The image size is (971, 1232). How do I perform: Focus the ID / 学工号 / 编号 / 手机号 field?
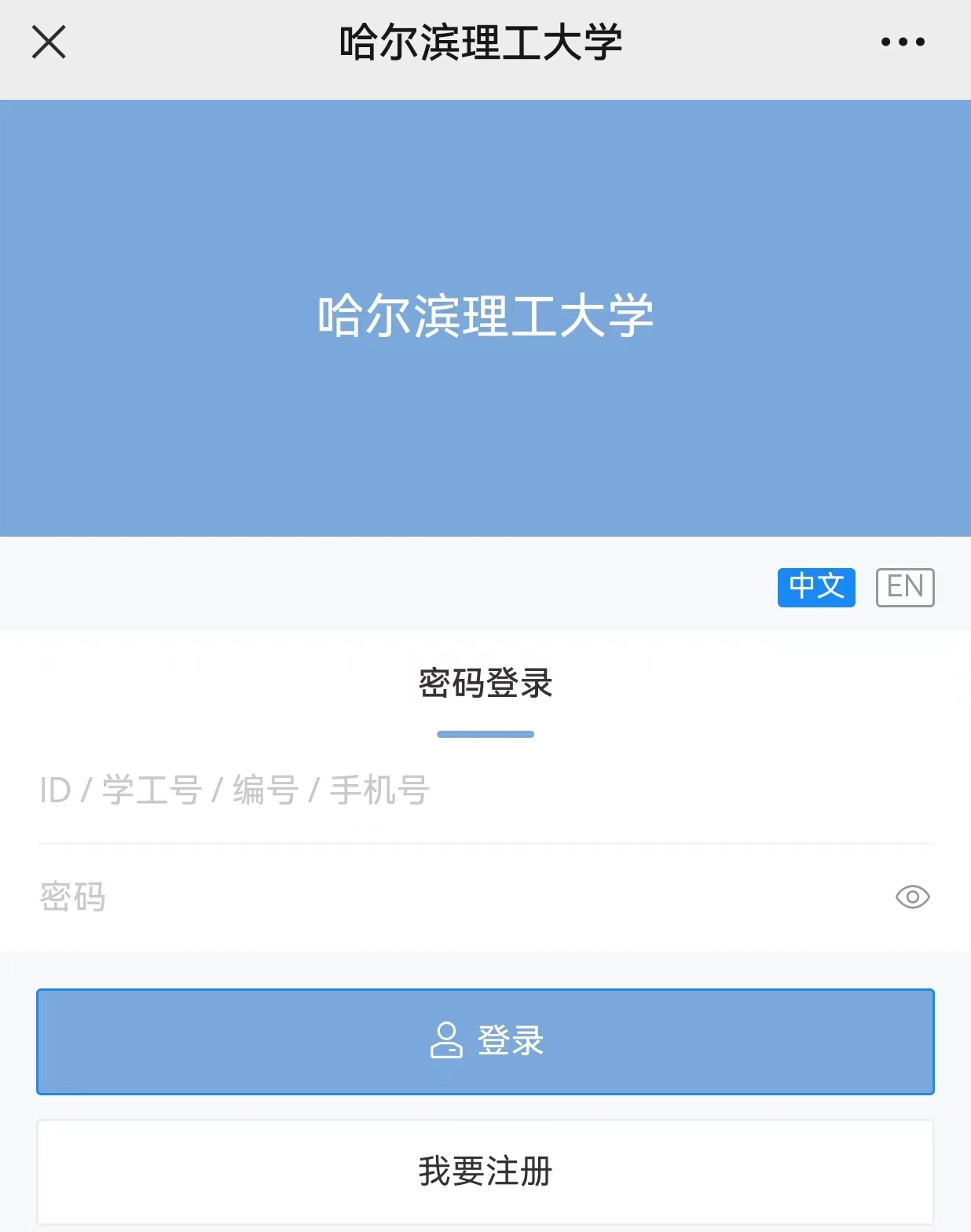pyautogui.click(x=471, y=790)
